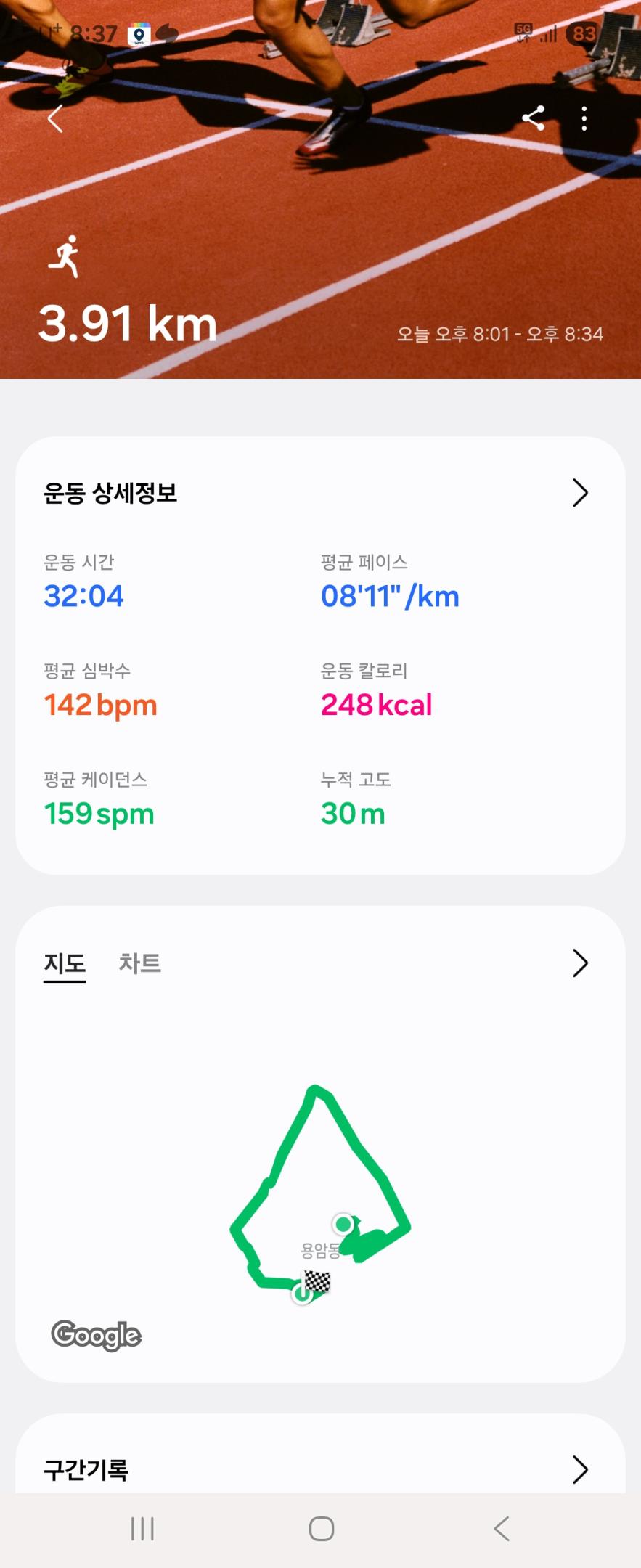
Task: Switch to the 지도 tab
Action: tap(65, 963)
